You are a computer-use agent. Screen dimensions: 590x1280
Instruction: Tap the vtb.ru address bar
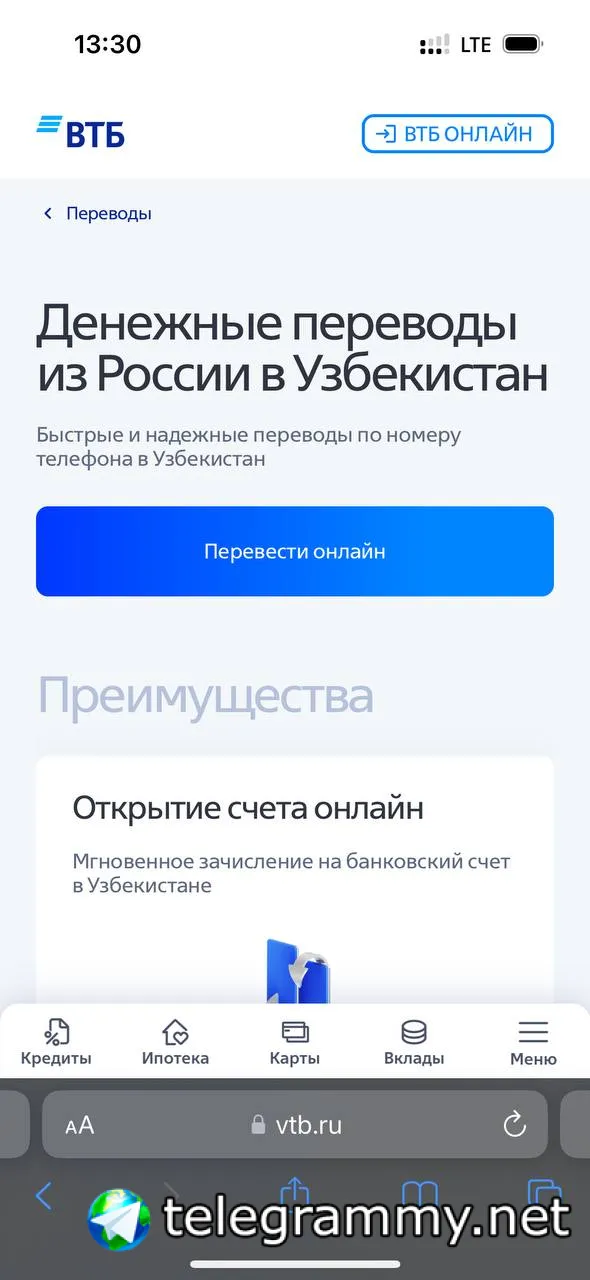coord(295,1124)
